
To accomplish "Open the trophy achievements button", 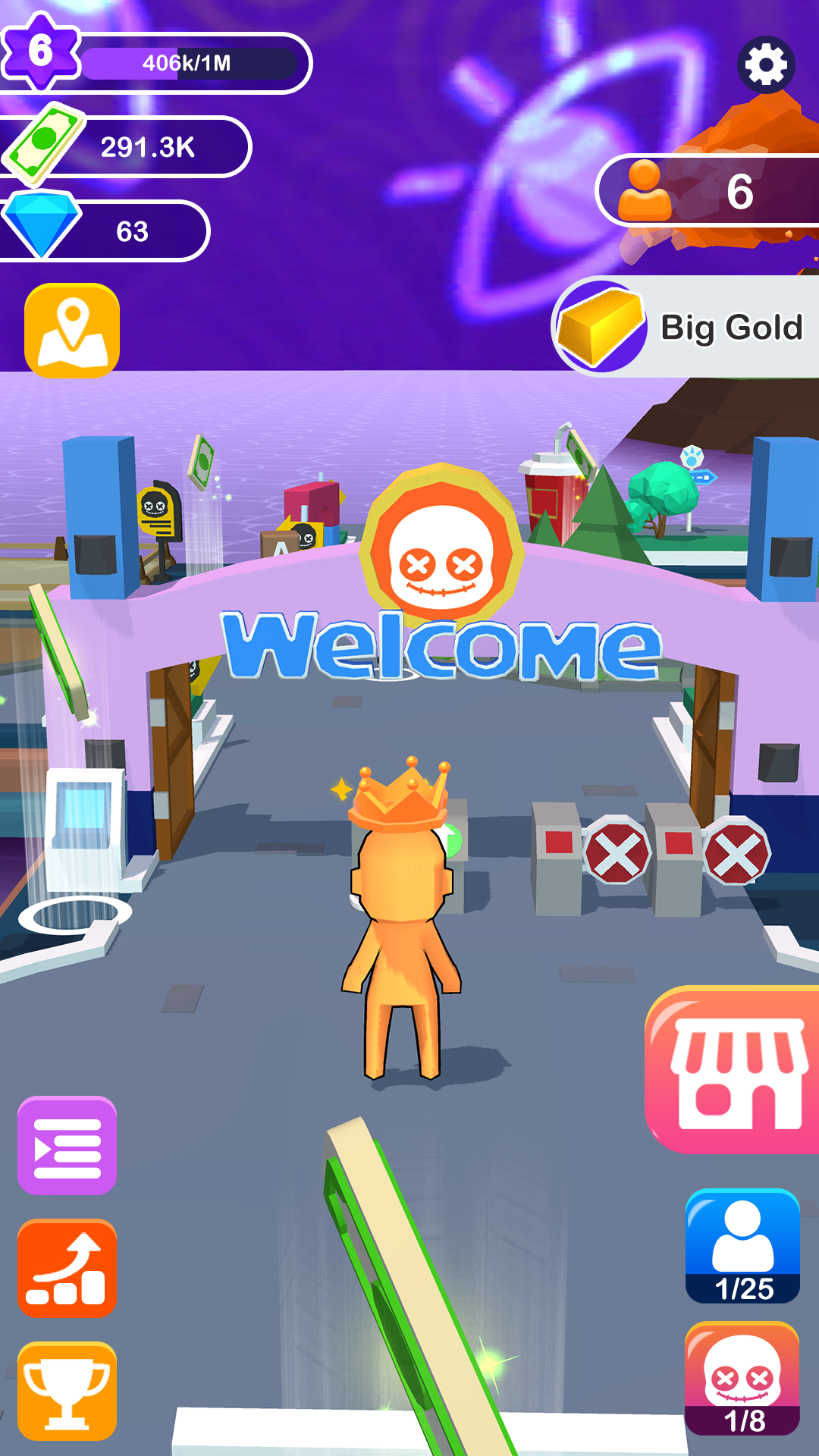I will click(x=67, y=1391).
